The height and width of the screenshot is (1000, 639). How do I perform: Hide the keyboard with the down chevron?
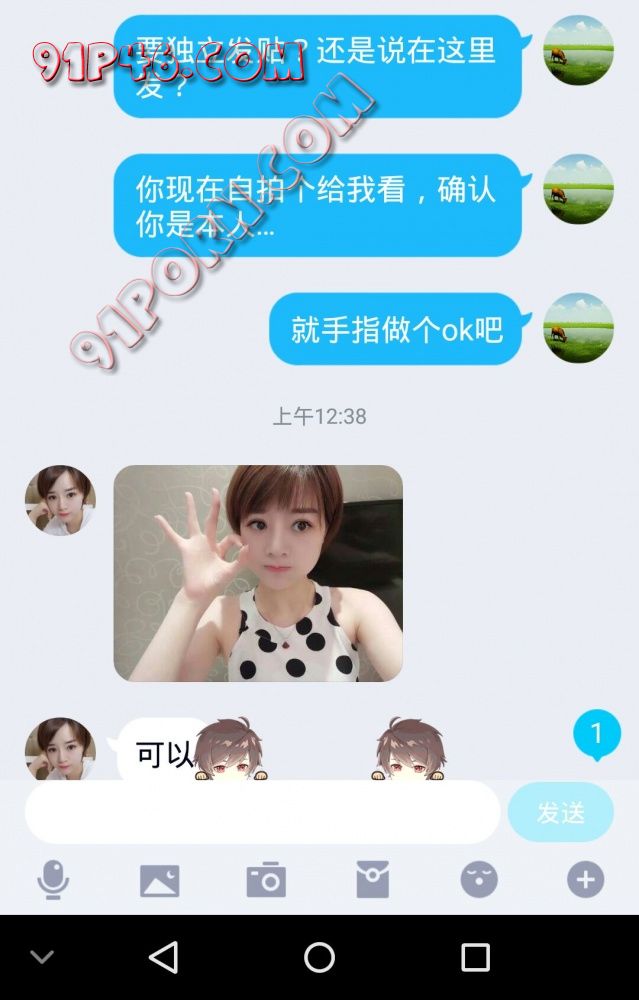tap(42, 957)
